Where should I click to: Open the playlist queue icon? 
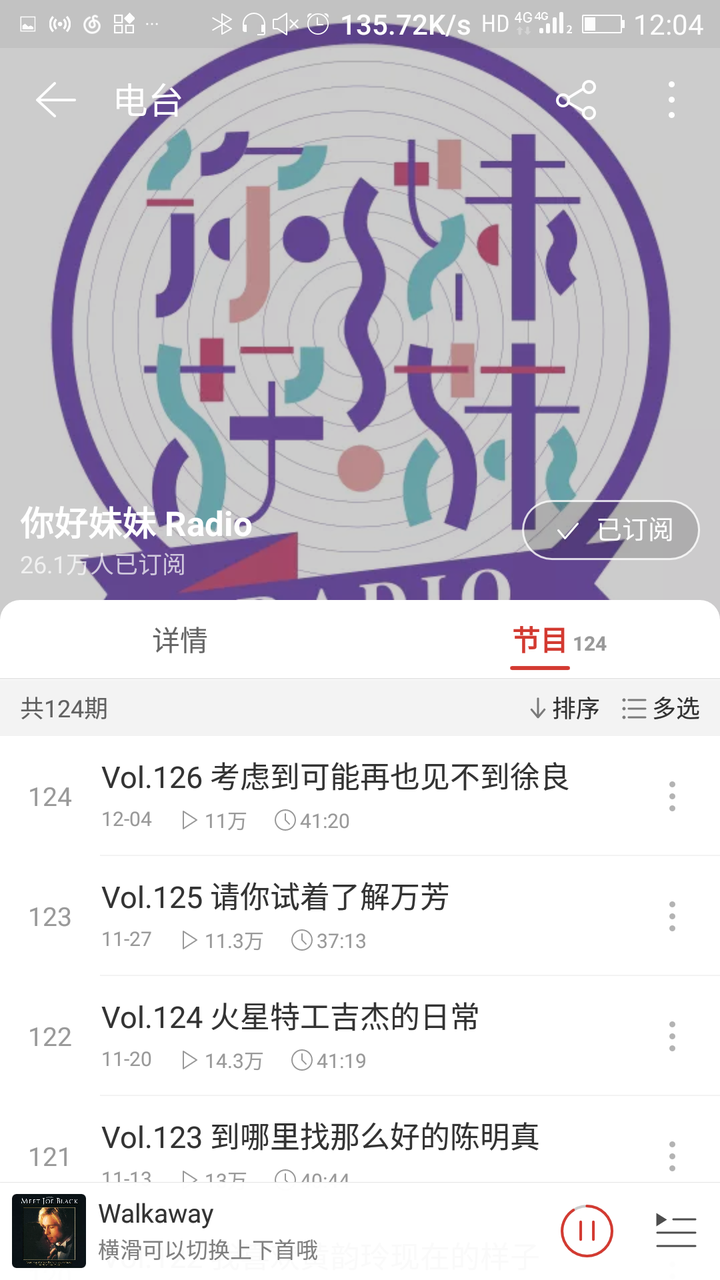[676, 1231]
